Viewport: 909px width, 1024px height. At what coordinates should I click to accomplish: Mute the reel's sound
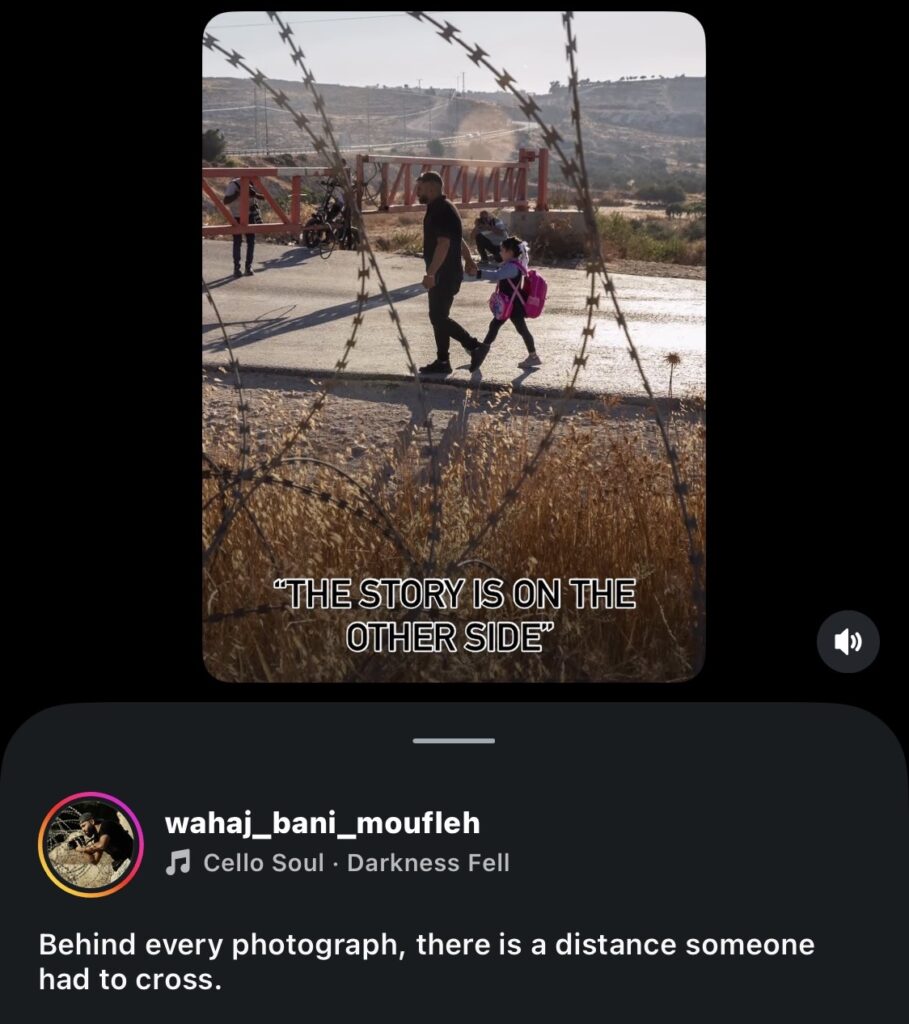[848, 642]
